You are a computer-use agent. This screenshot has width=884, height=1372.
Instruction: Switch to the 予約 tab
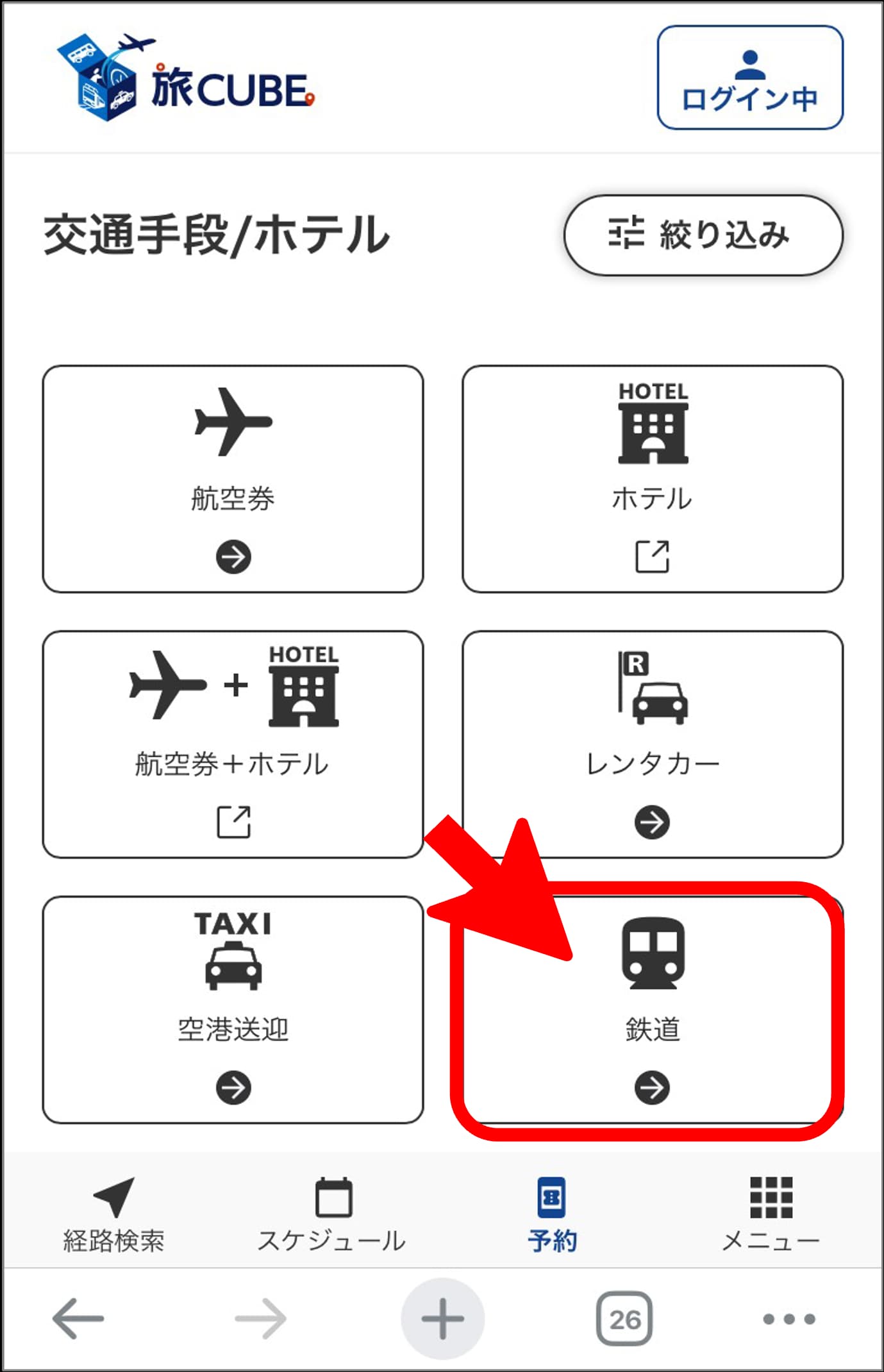(552, 1214)
